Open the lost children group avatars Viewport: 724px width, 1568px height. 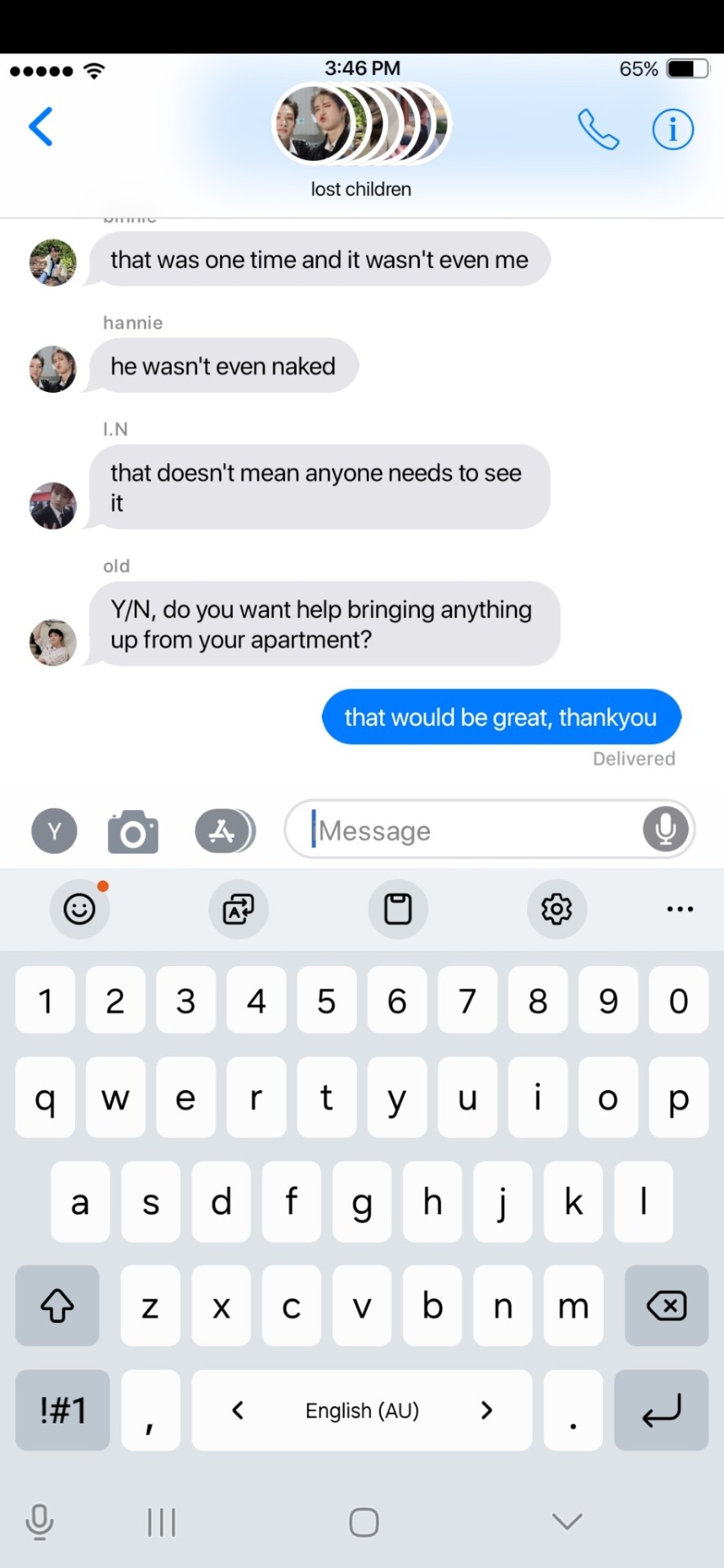pyautogui.click(x=360, y=124)
